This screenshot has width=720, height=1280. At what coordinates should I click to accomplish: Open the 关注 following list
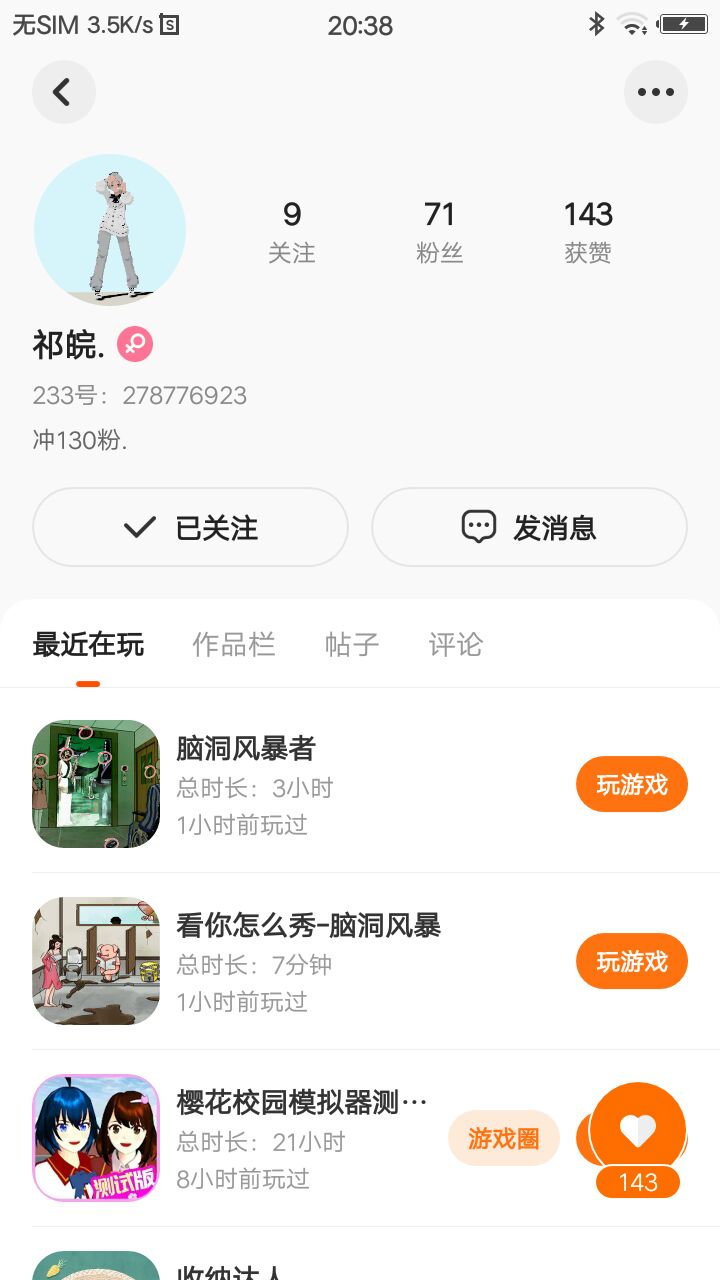click(x=292, y=232)
